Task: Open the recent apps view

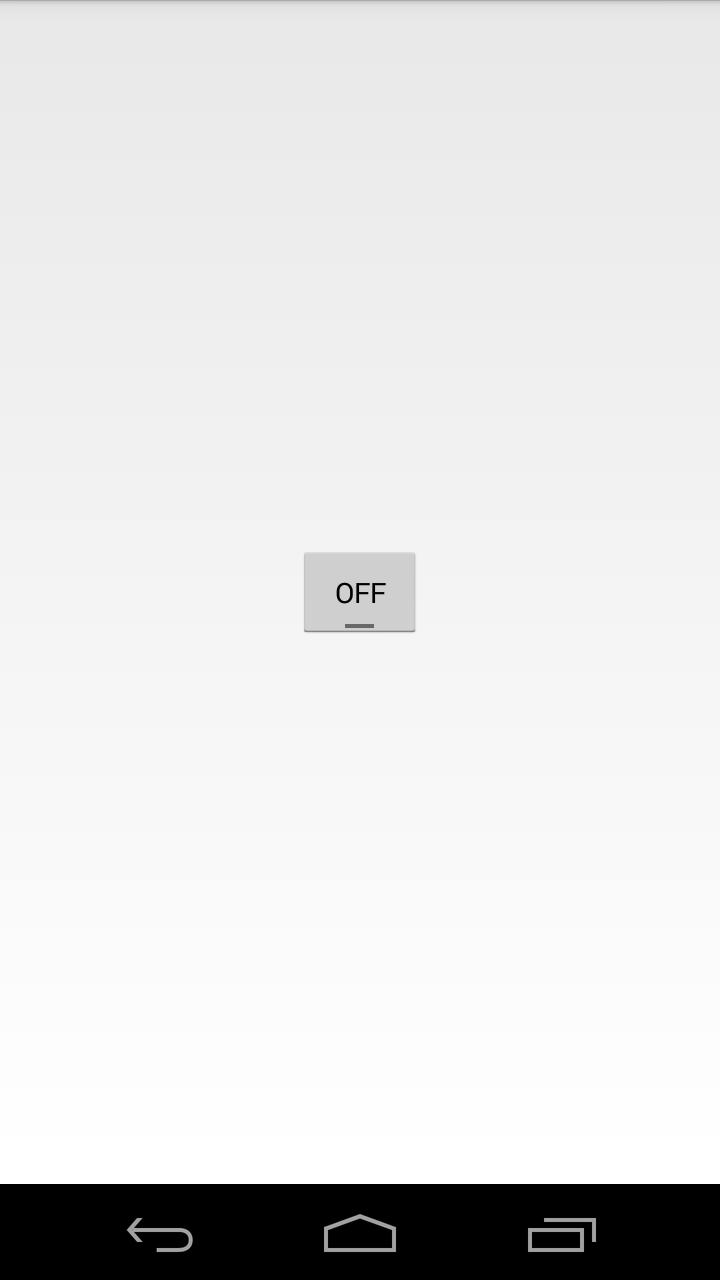Action: 561,1234
